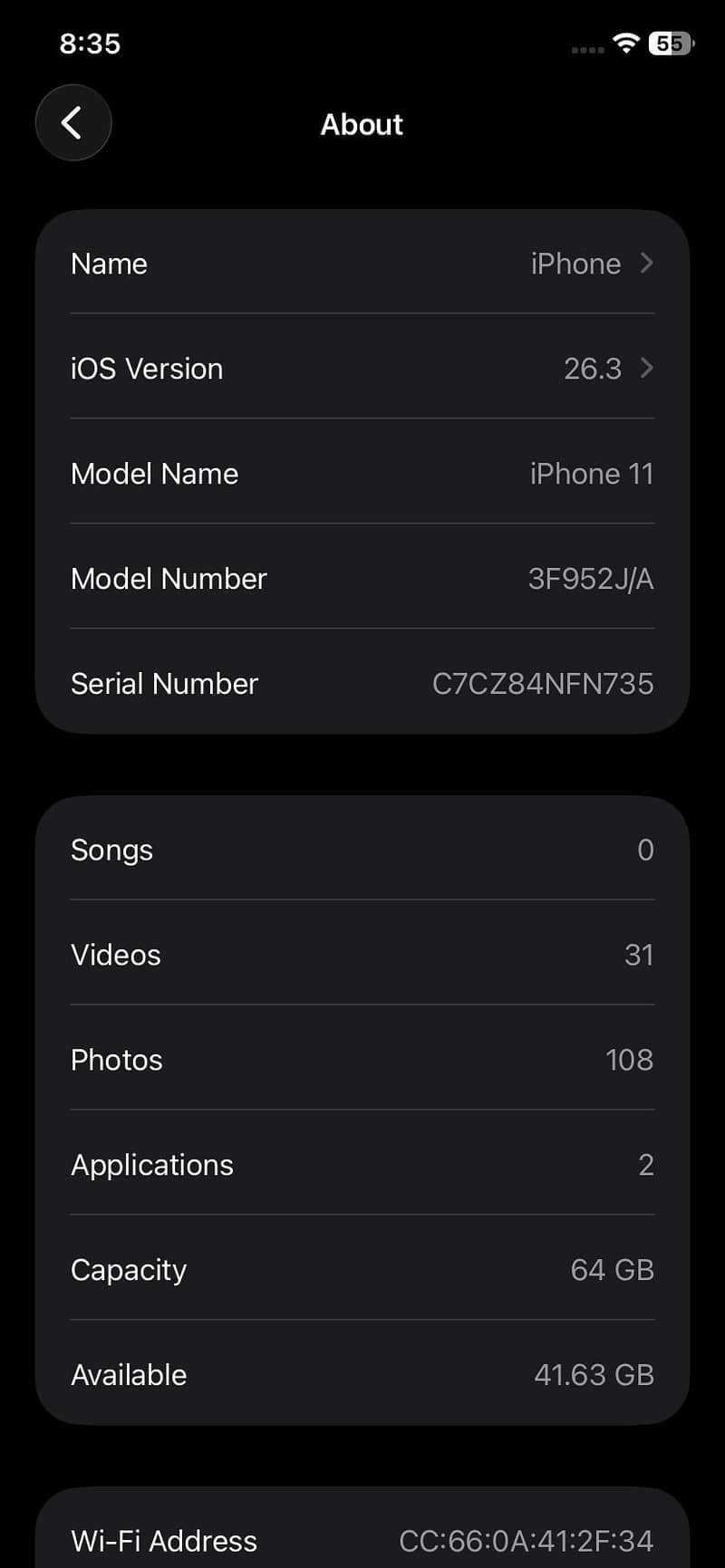Screen dimensions: 725x1568
Task: Select the Photos row showing 108
Action: click(x=362, y=1059)
